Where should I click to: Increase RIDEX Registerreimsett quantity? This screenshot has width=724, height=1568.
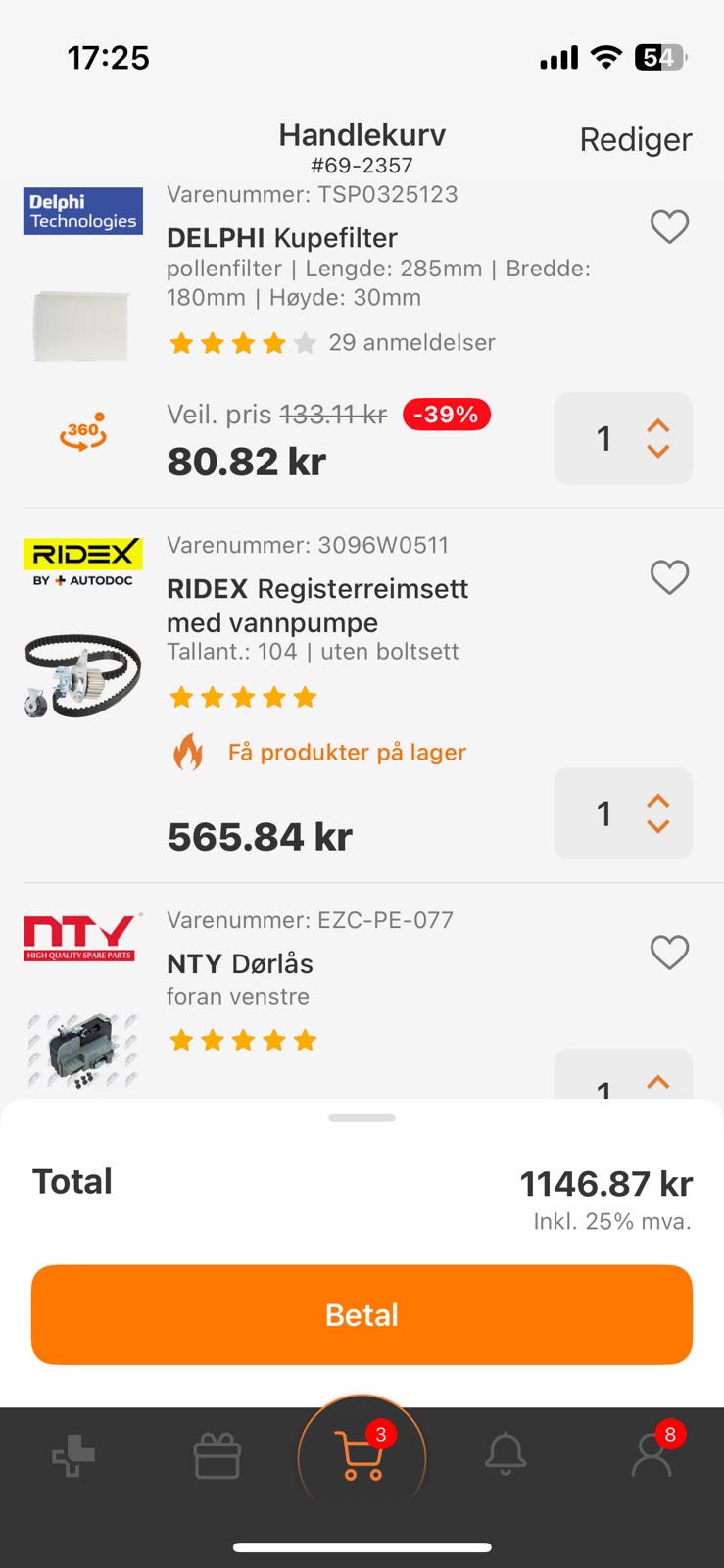pyautogui.click(x=658, y=802)
